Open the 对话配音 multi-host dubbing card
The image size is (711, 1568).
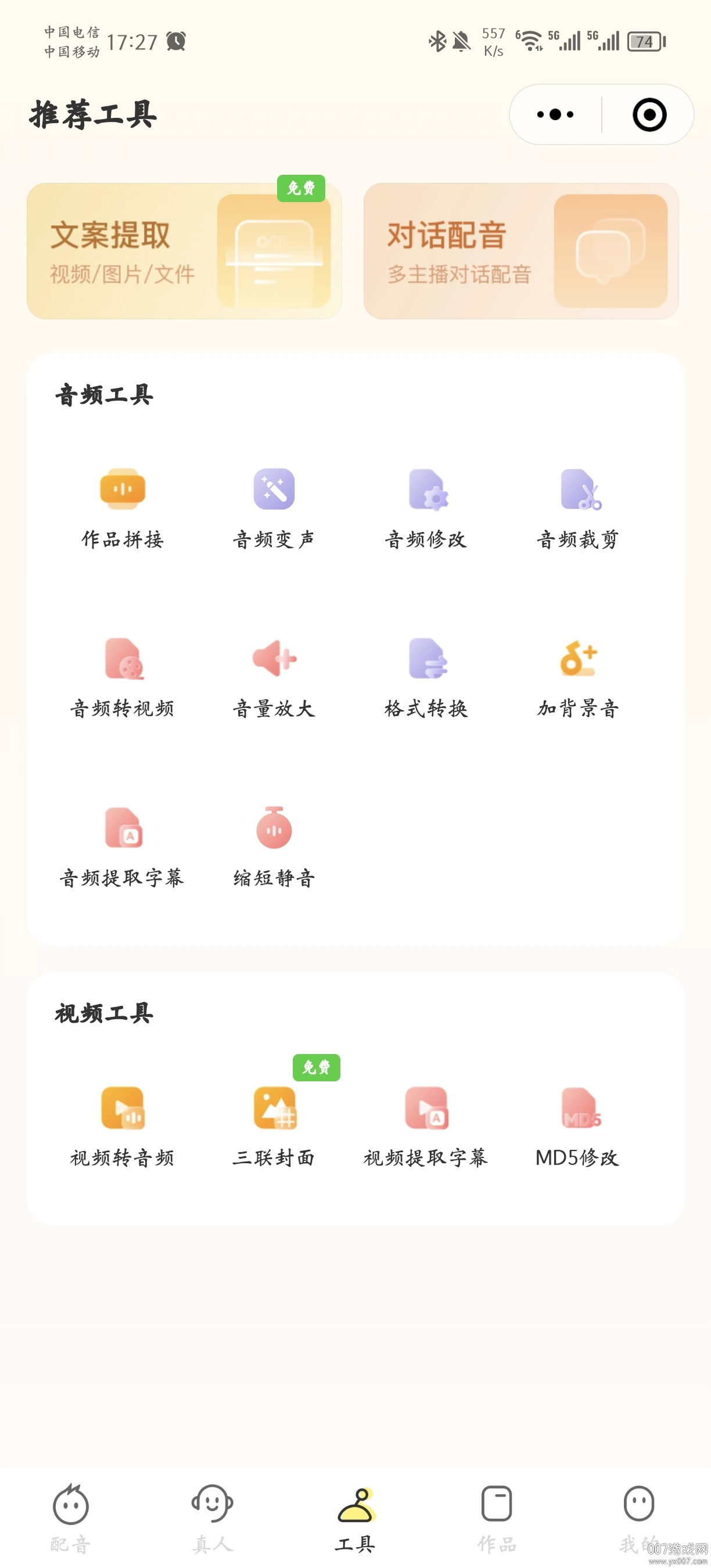520,250
